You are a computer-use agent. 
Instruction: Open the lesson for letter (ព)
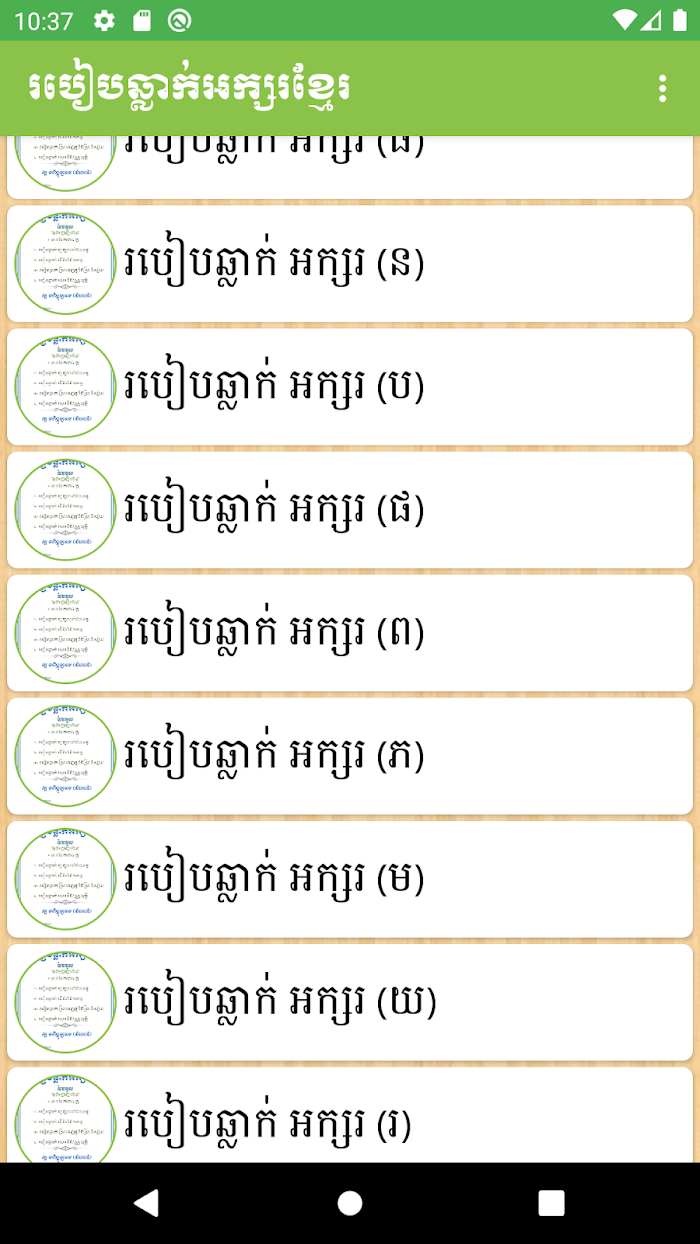click(x=350, y=633)
